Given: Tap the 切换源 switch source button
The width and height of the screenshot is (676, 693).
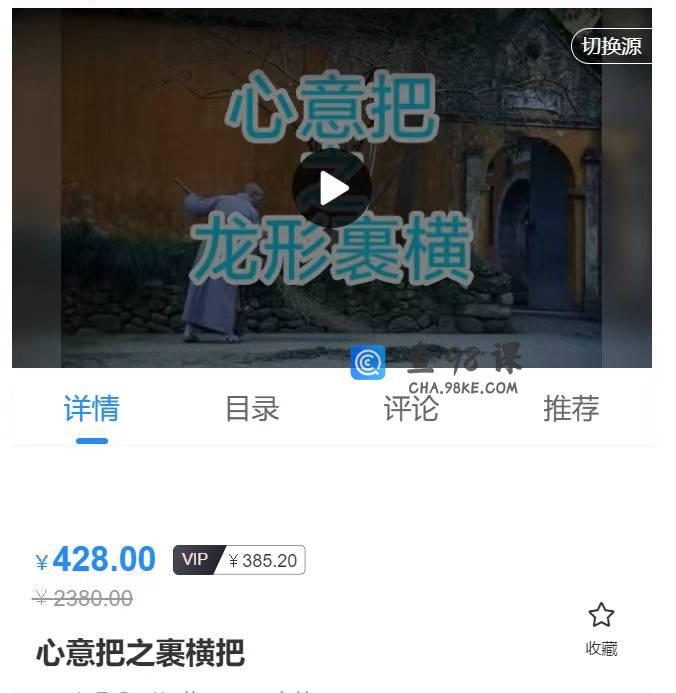Looking at the screenshot, I should [x=611, y=46].
